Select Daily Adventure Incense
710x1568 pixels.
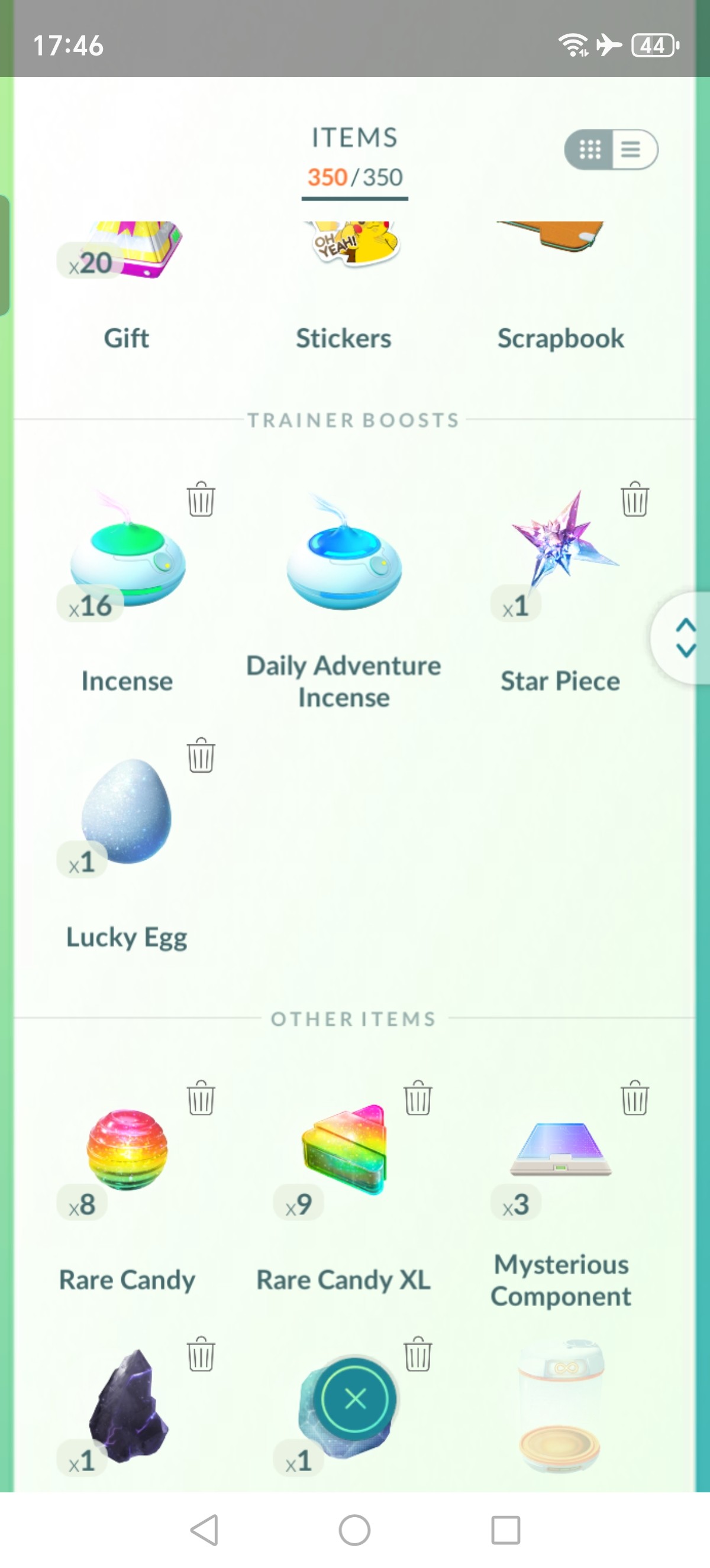(x=343, y=599)
